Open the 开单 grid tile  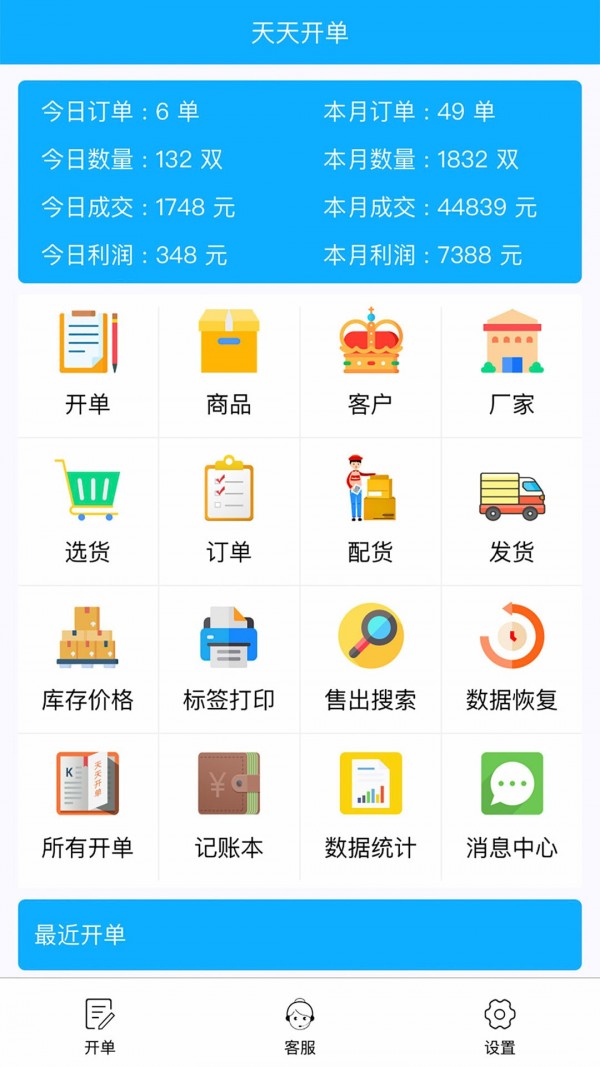point(88,364)
